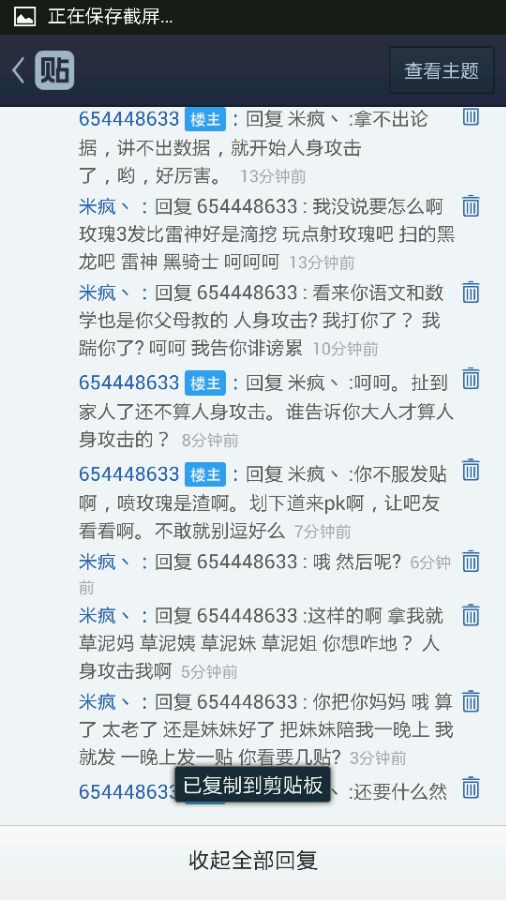506x900 pixels.
Task: Delete the last reply starting 还要什么然
Action: [x=470, y=788]
